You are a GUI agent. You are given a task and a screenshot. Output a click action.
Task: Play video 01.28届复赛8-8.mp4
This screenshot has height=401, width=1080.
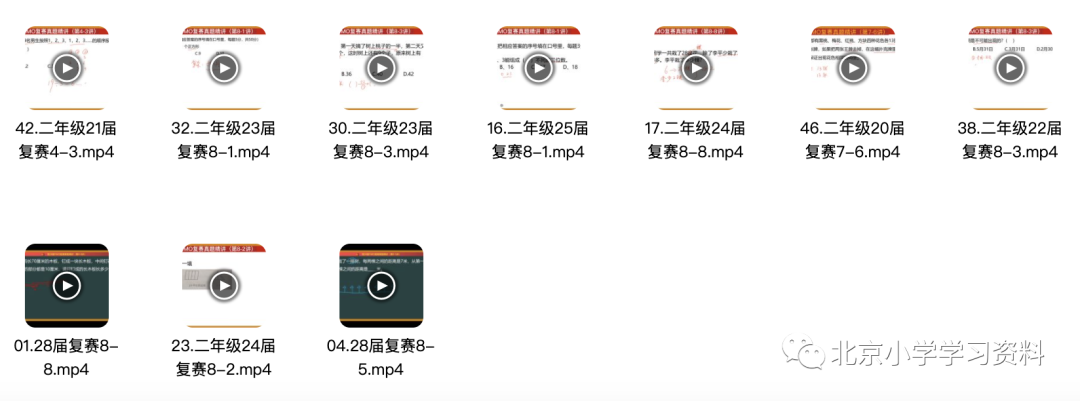tap(67, 286)
